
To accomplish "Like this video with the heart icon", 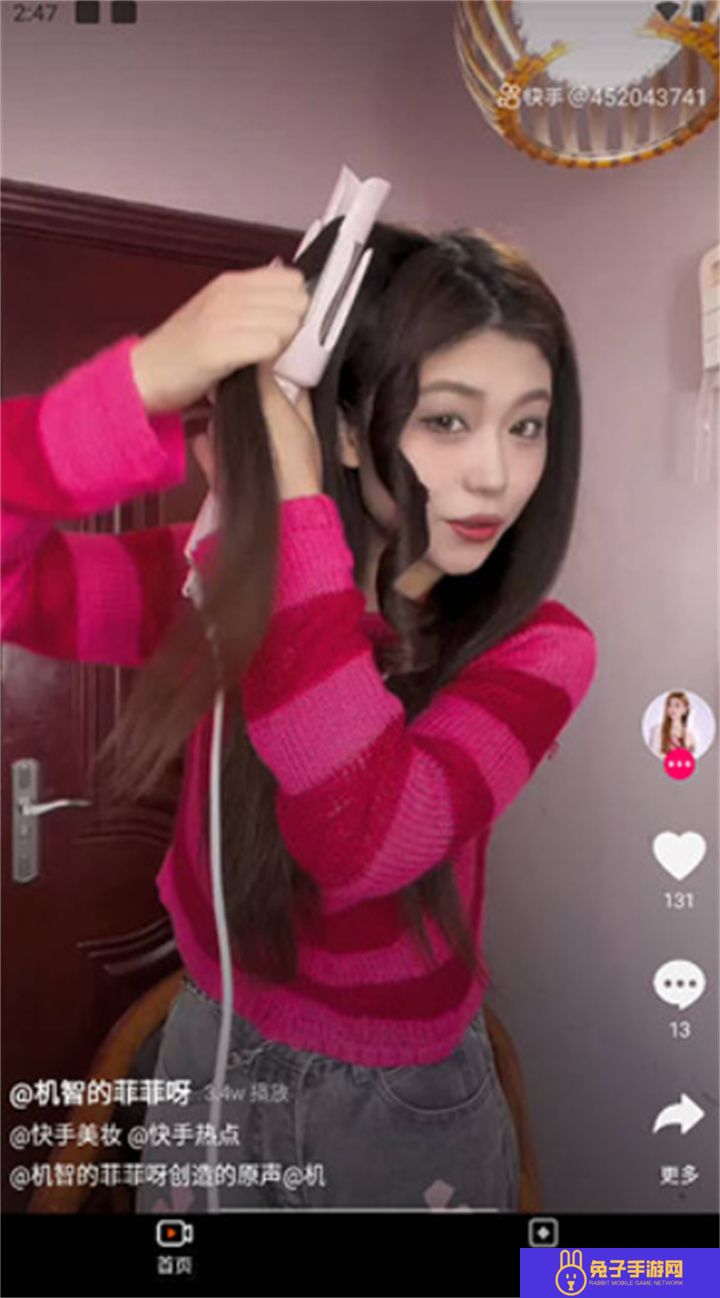I will (x=679, y=857).
